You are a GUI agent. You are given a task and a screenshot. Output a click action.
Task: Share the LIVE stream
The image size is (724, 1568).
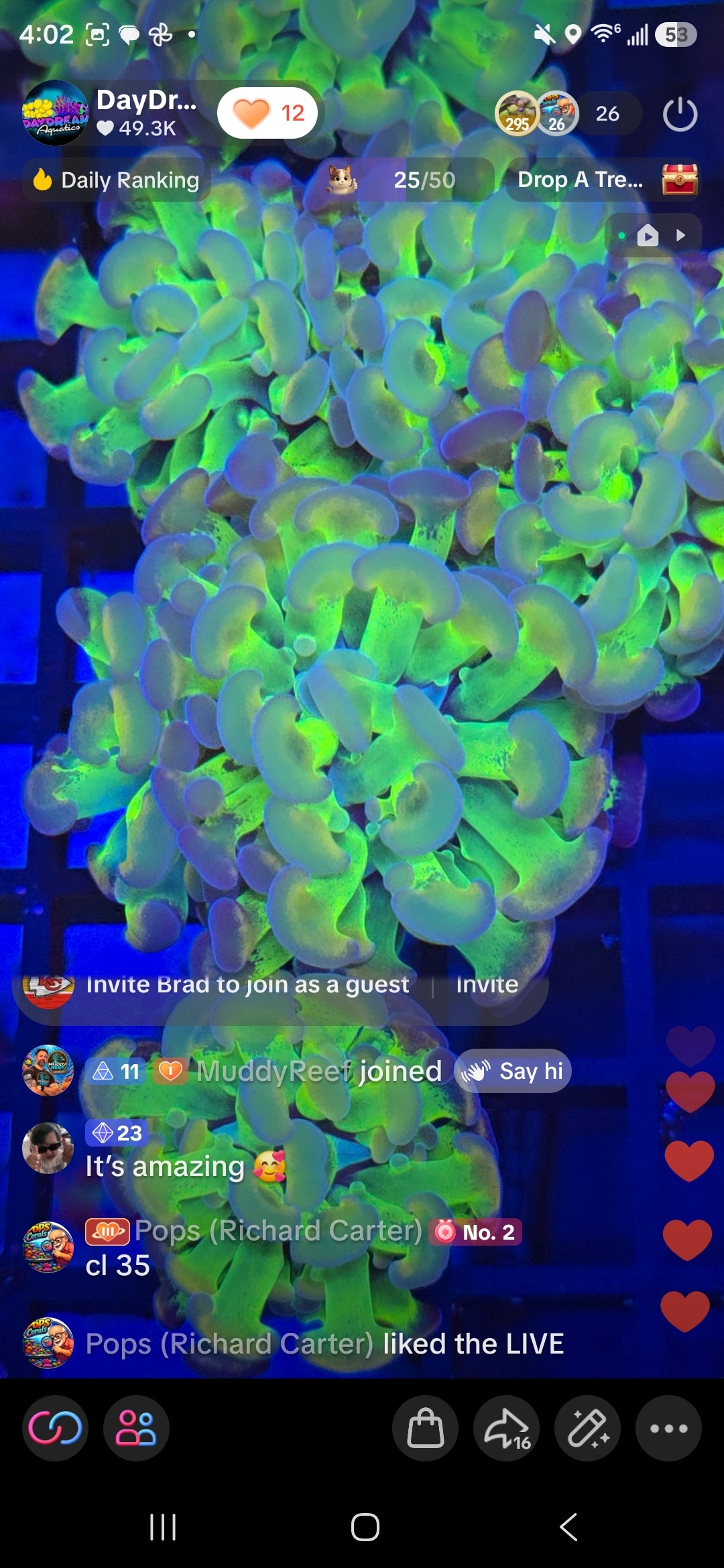click(x=507, y=1428)
